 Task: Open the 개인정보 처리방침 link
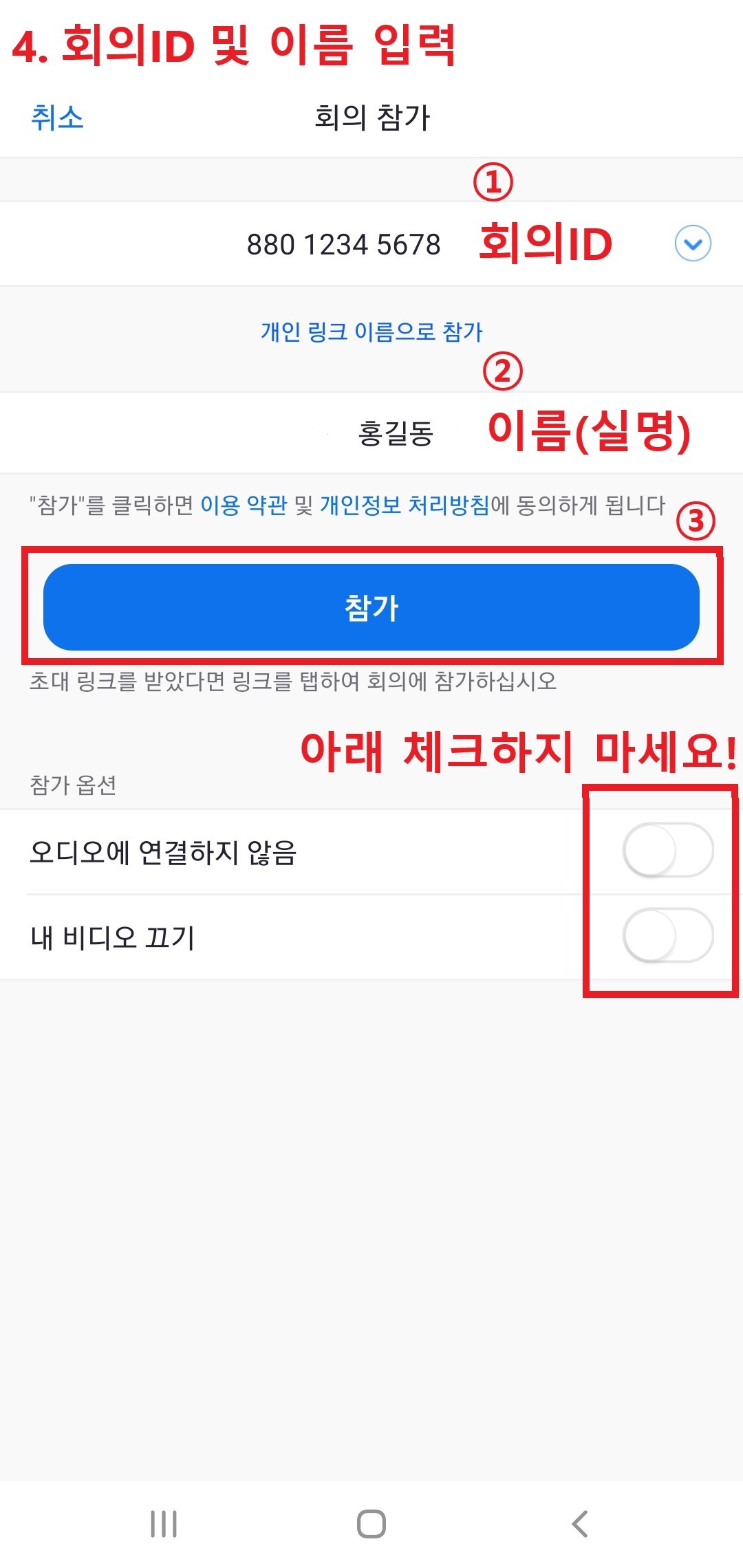point(405,505)
